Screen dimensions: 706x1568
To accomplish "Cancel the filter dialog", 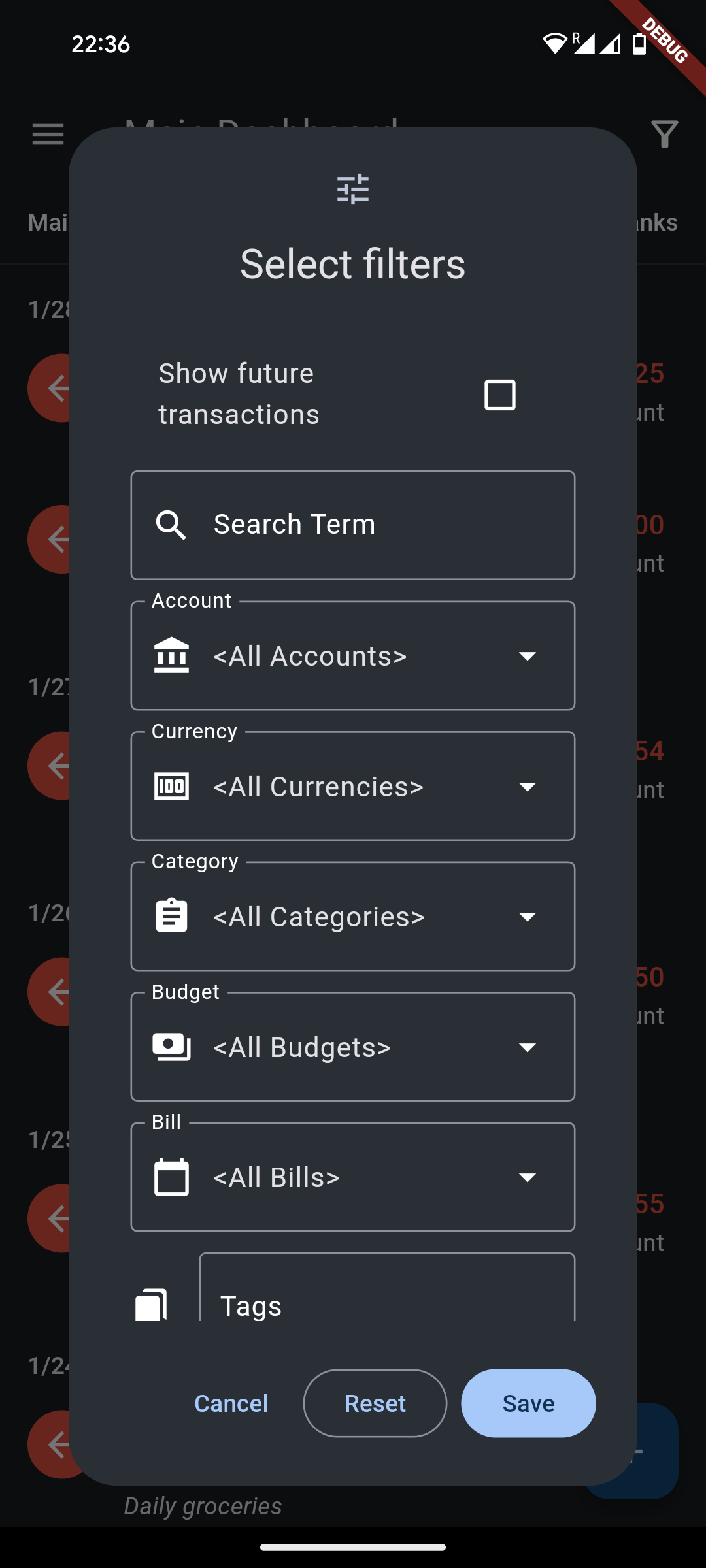I will point(231,1403).
